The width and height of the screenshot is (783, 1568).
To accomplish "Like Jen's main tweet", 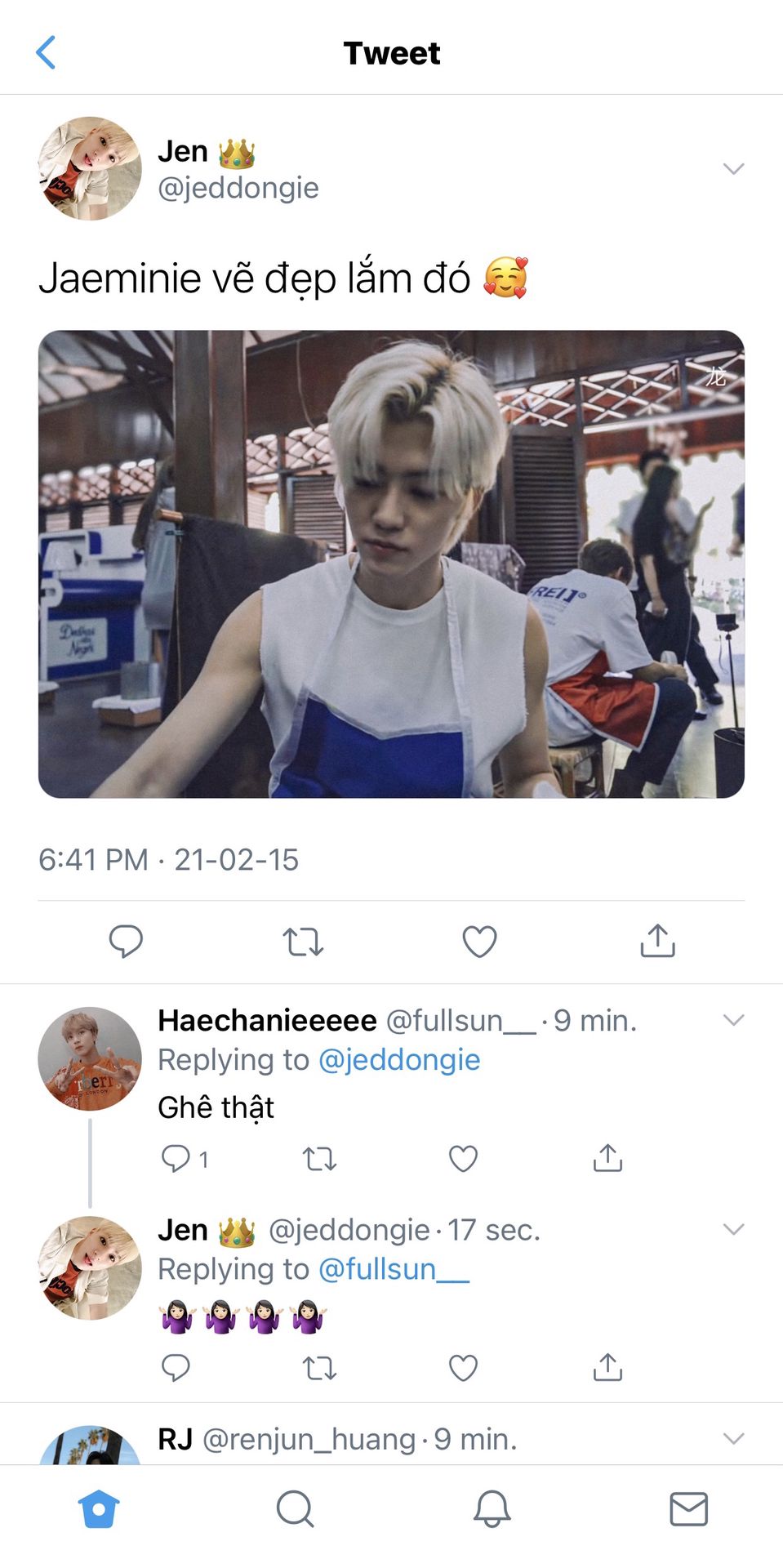I will 479,941.
